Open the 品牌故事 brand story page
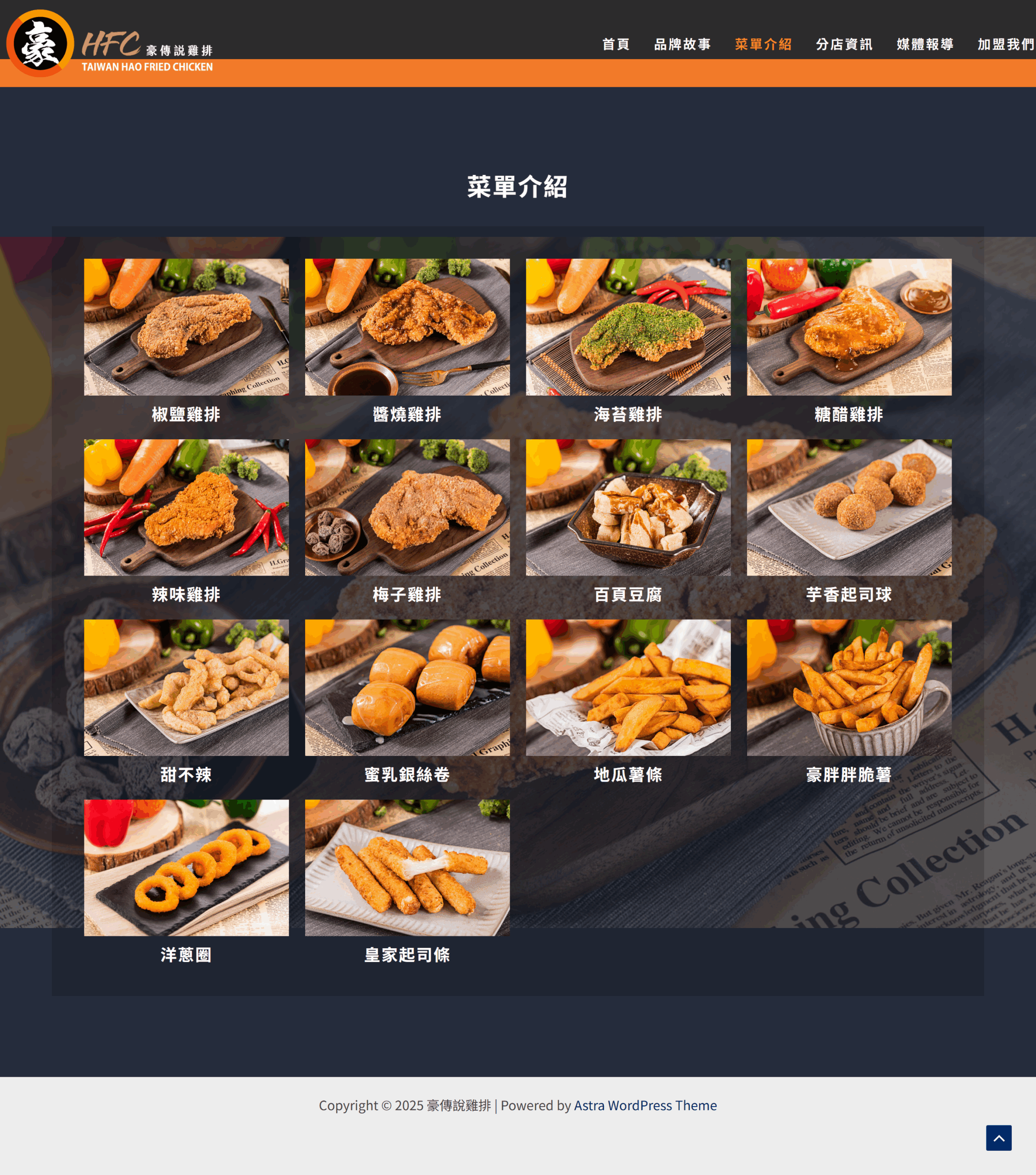This screenshot has width=1036, height=1175. [x=682, y=44]
